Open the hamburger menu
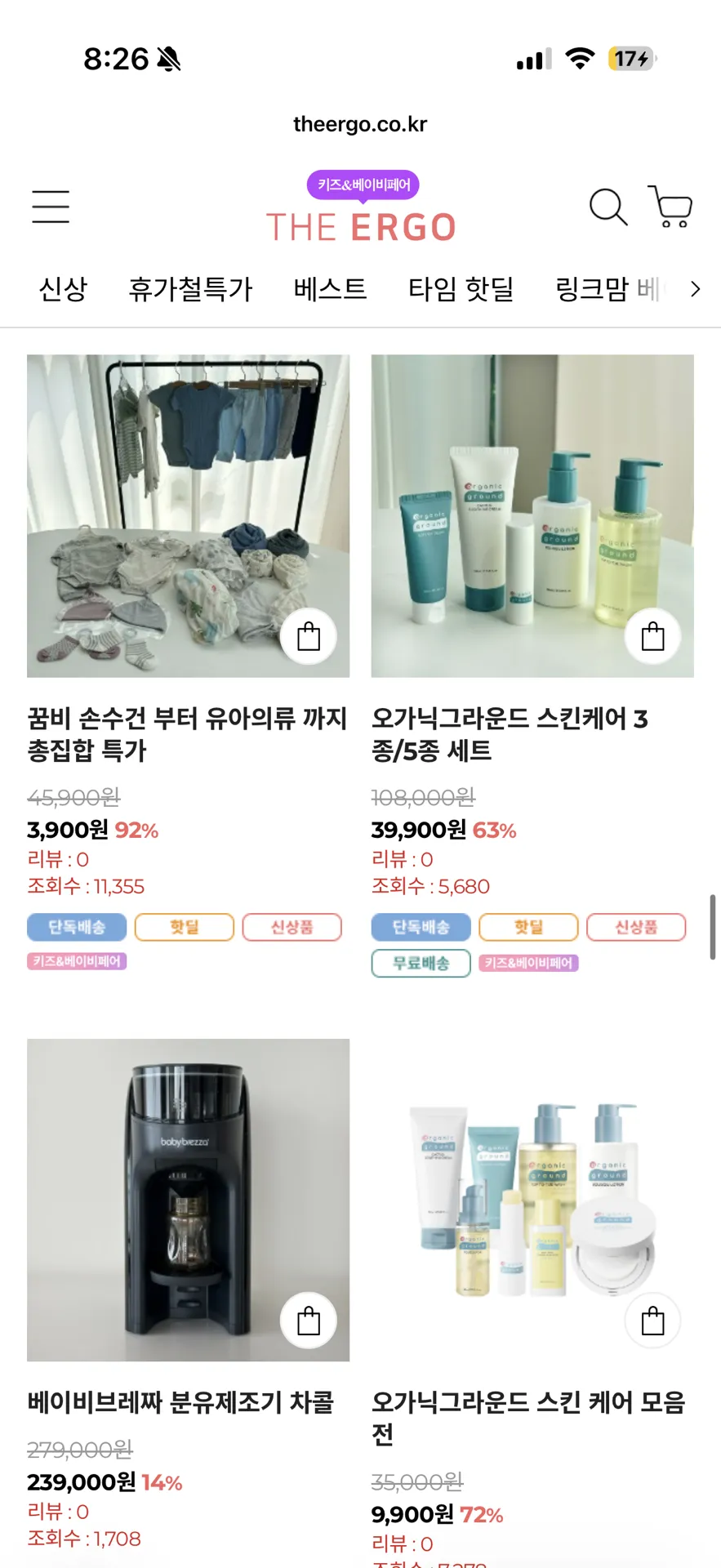 pos(51,207)
